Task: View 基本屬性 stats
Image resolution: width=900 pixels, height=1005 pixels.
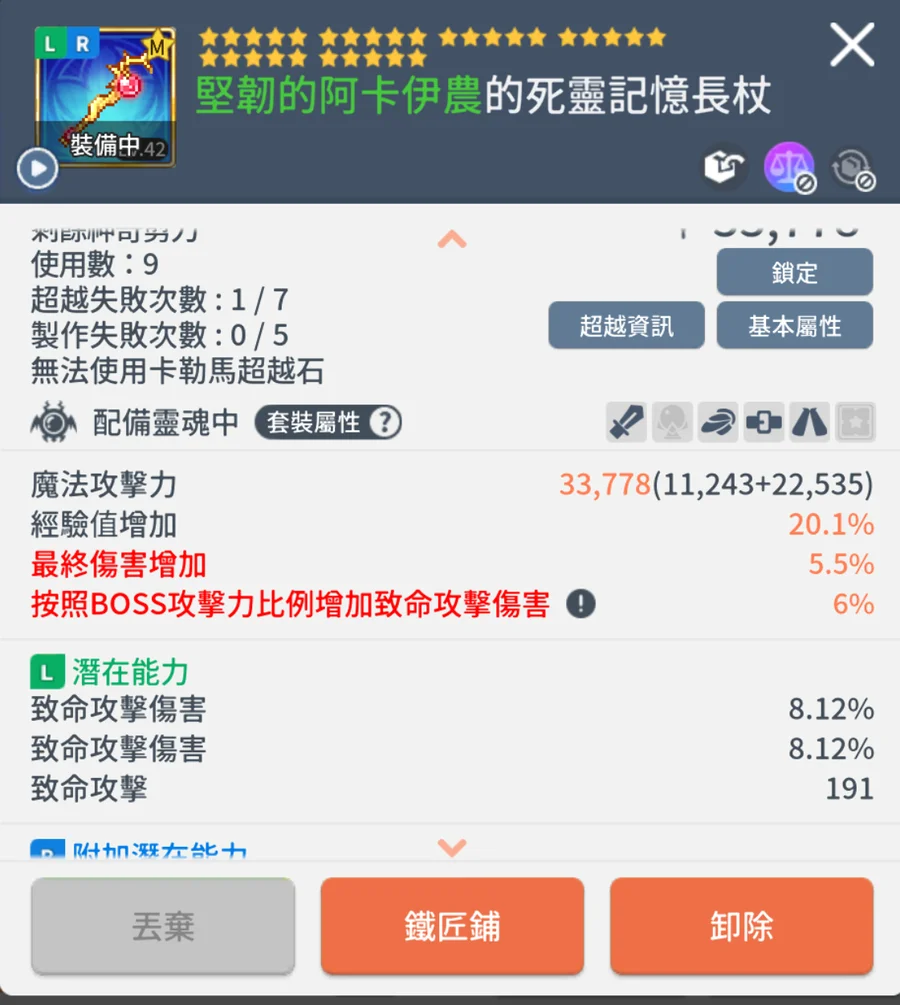Action: click(x=794, y=325)
